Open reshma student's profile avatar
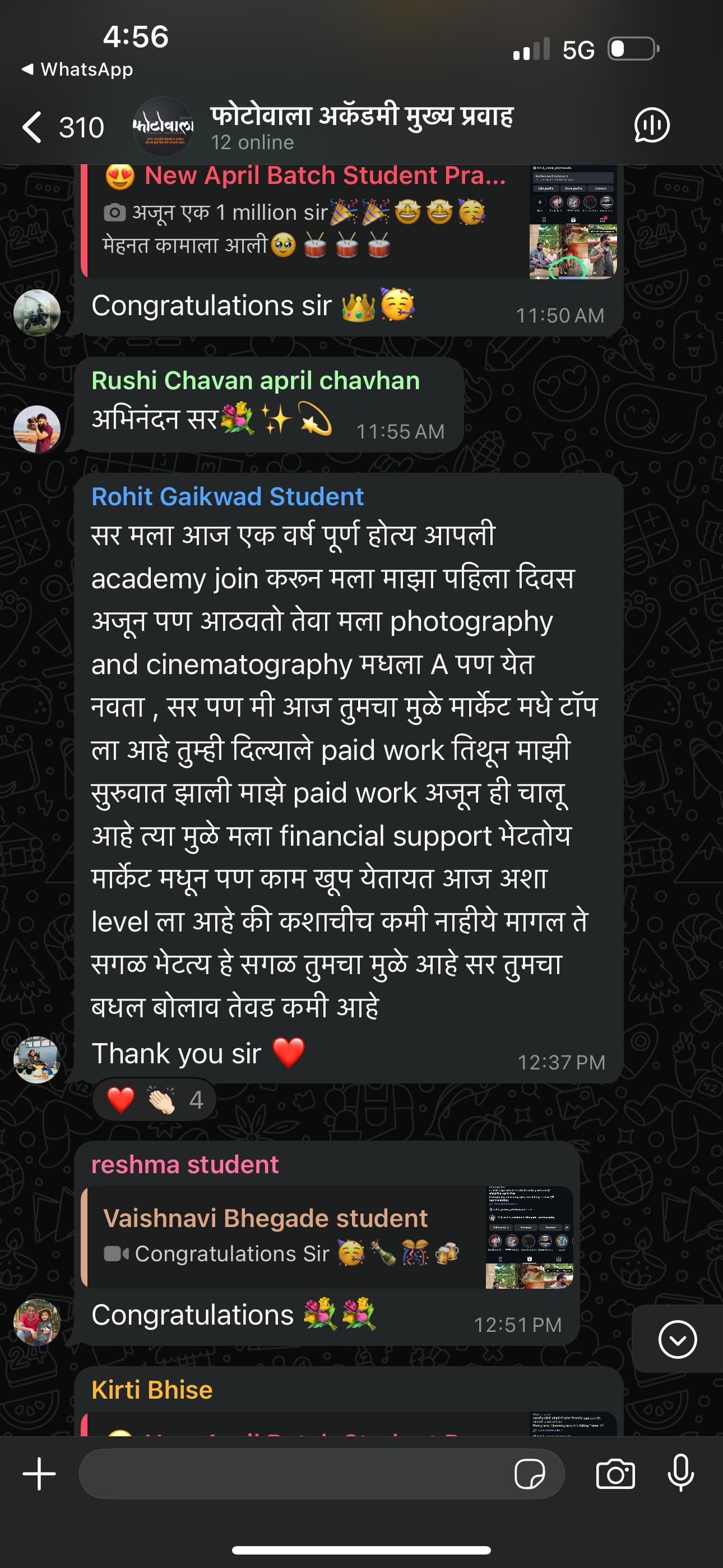723x1568 pixels. 37,1322
